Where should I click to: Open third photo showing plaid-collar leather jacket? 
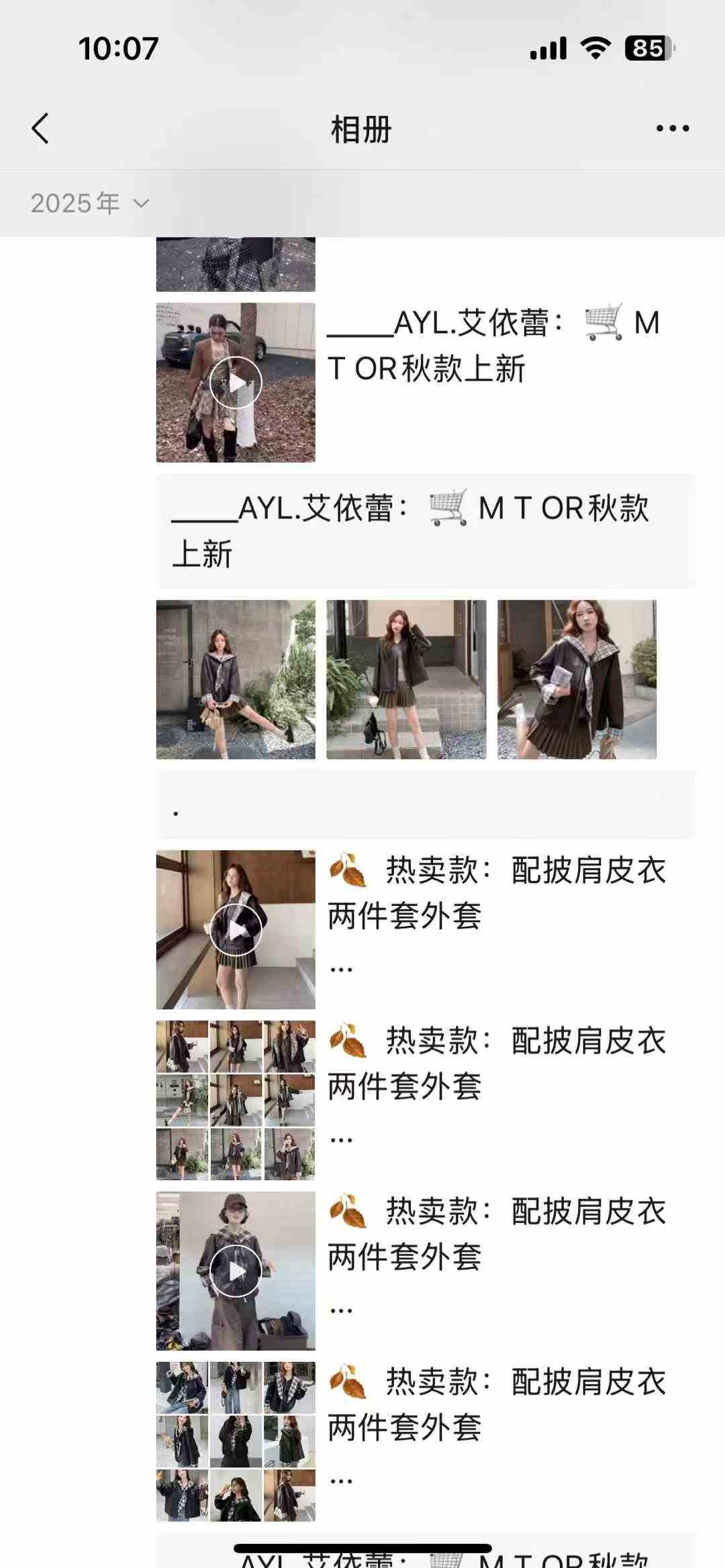coord(577,679)
